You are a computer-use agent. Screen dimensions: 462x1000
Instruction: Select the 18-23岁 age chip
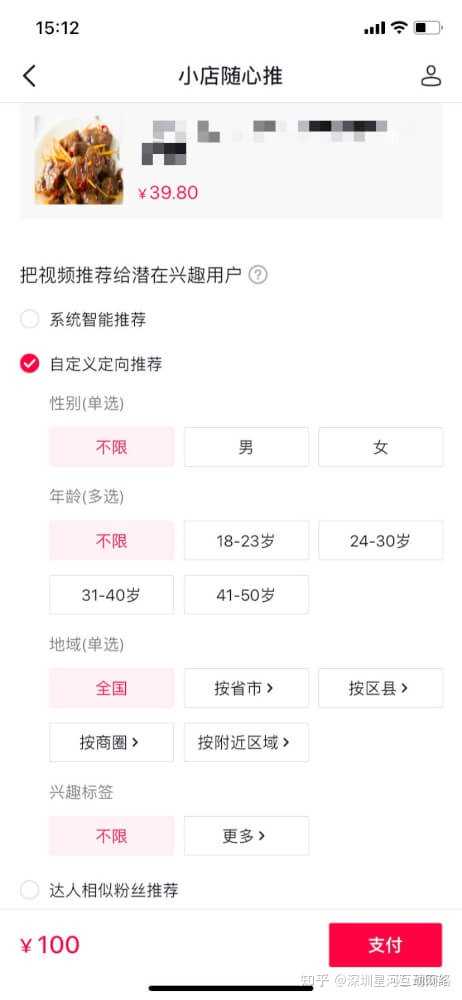click(246, 541)
